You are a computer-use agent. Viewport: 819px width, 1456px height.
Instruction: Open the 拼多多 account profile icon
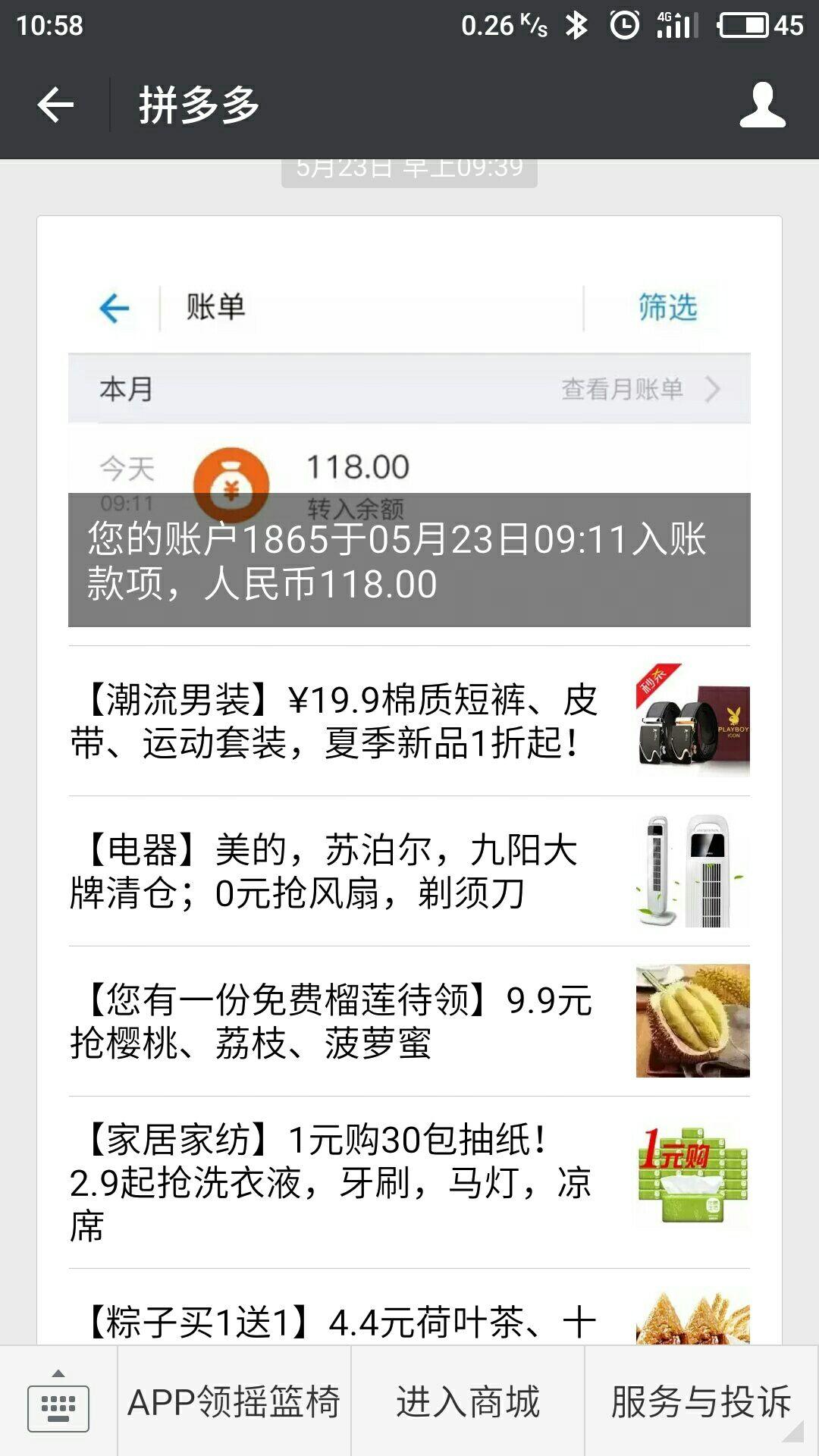click(762, 105)
